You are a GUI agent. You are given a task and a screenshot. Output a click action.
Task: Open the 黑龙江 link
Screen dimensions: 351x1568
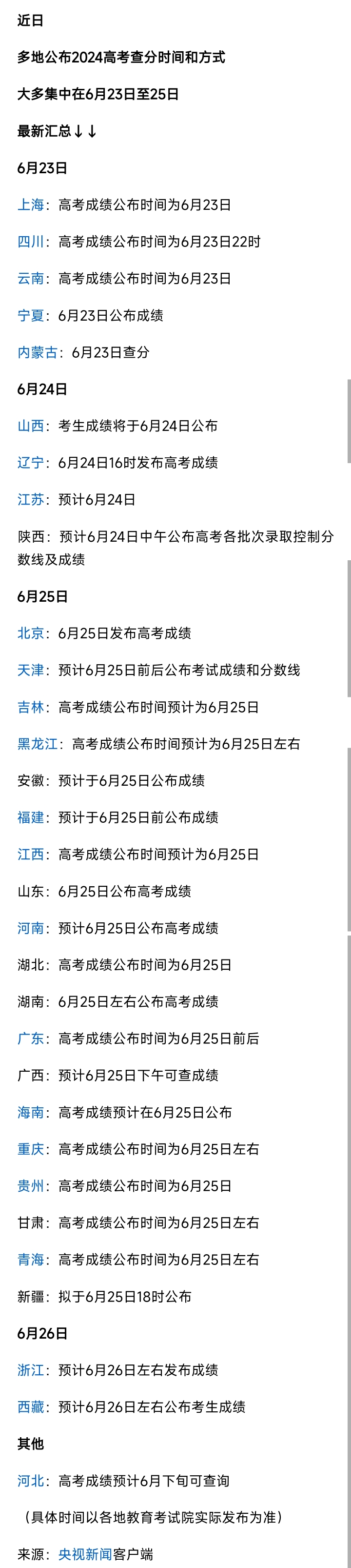click(x=37, y=744)
